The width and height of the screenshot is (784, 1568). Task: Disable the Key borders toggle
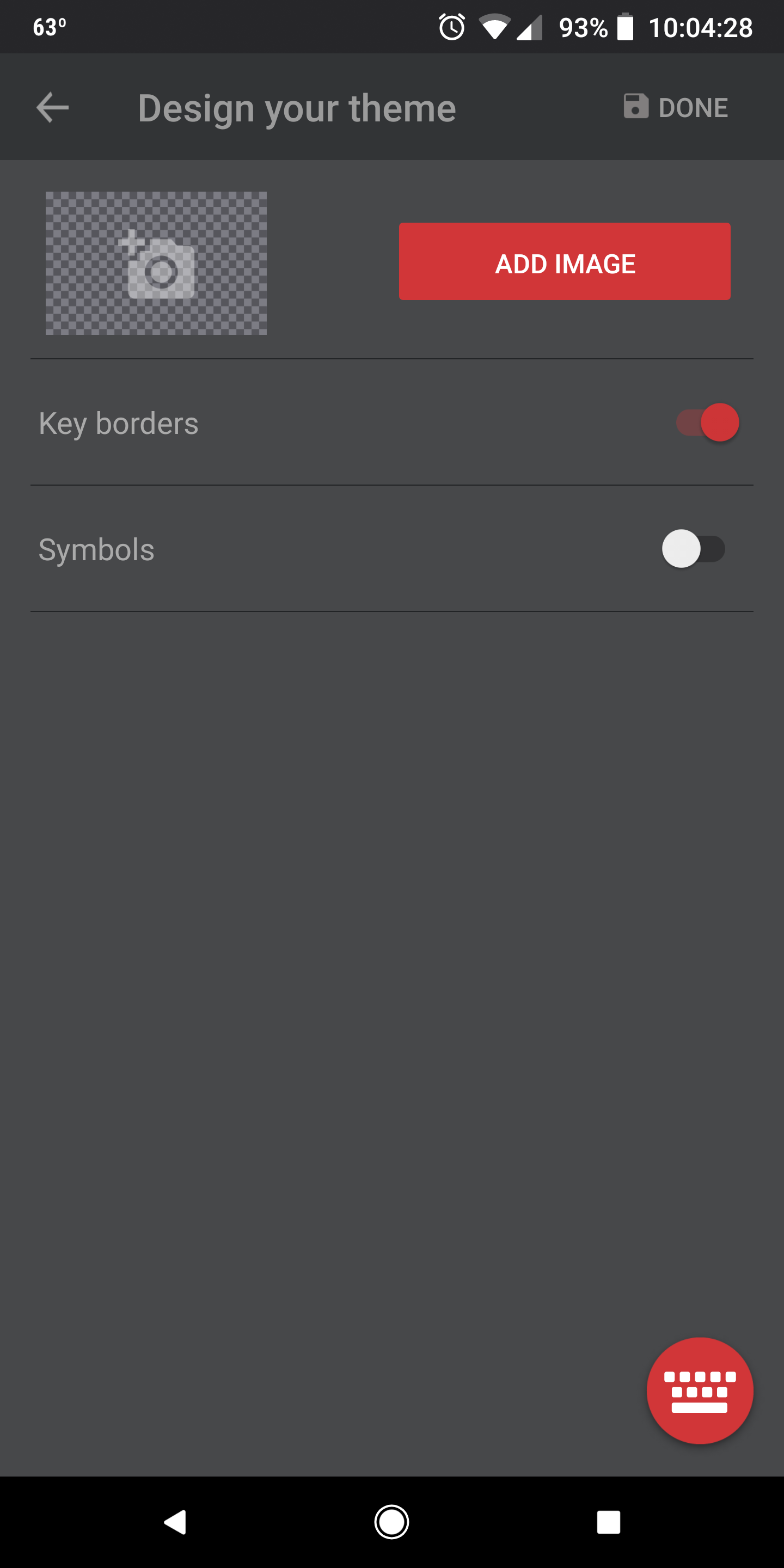[705, 421]
